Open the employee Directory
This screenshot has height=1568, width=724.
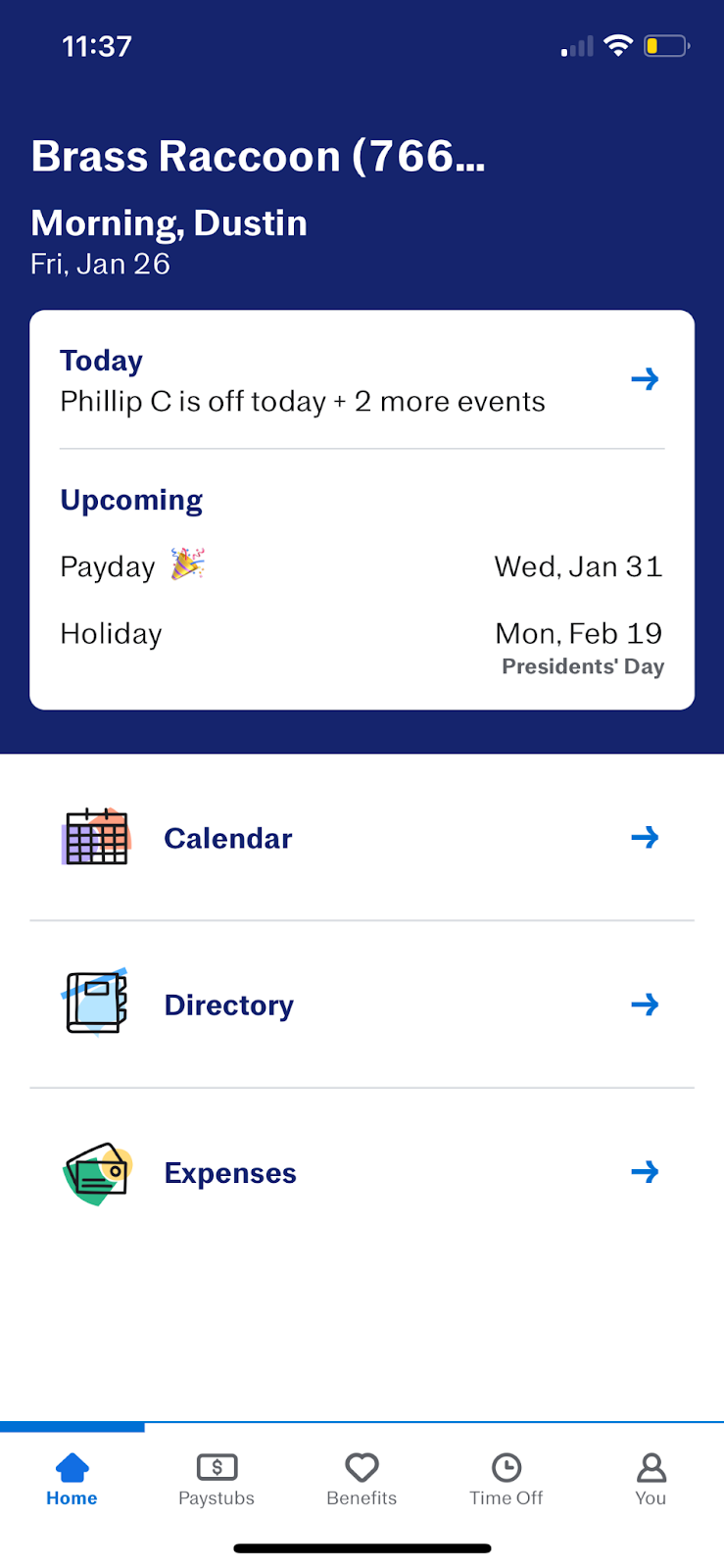pyautogui.click(x=361, y=1004)
